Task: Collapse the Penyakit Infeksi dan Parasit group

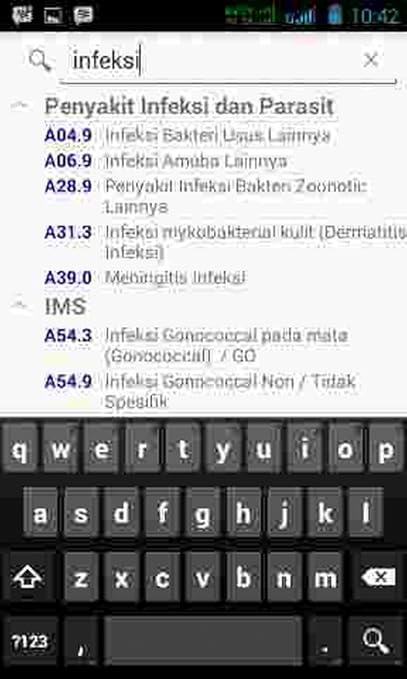Action: 20,105
